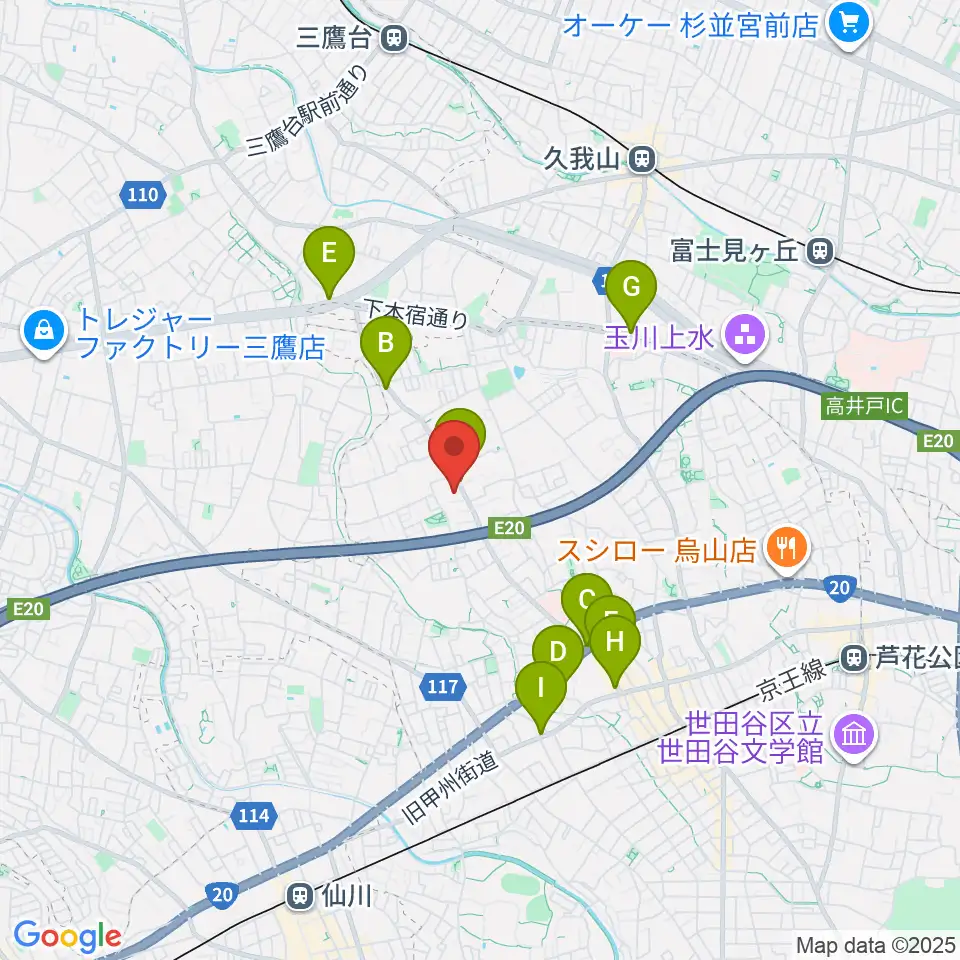The image size is (960, 960).
Task: Tap the 久我山 station icon
Action: (x=642, y=160)
